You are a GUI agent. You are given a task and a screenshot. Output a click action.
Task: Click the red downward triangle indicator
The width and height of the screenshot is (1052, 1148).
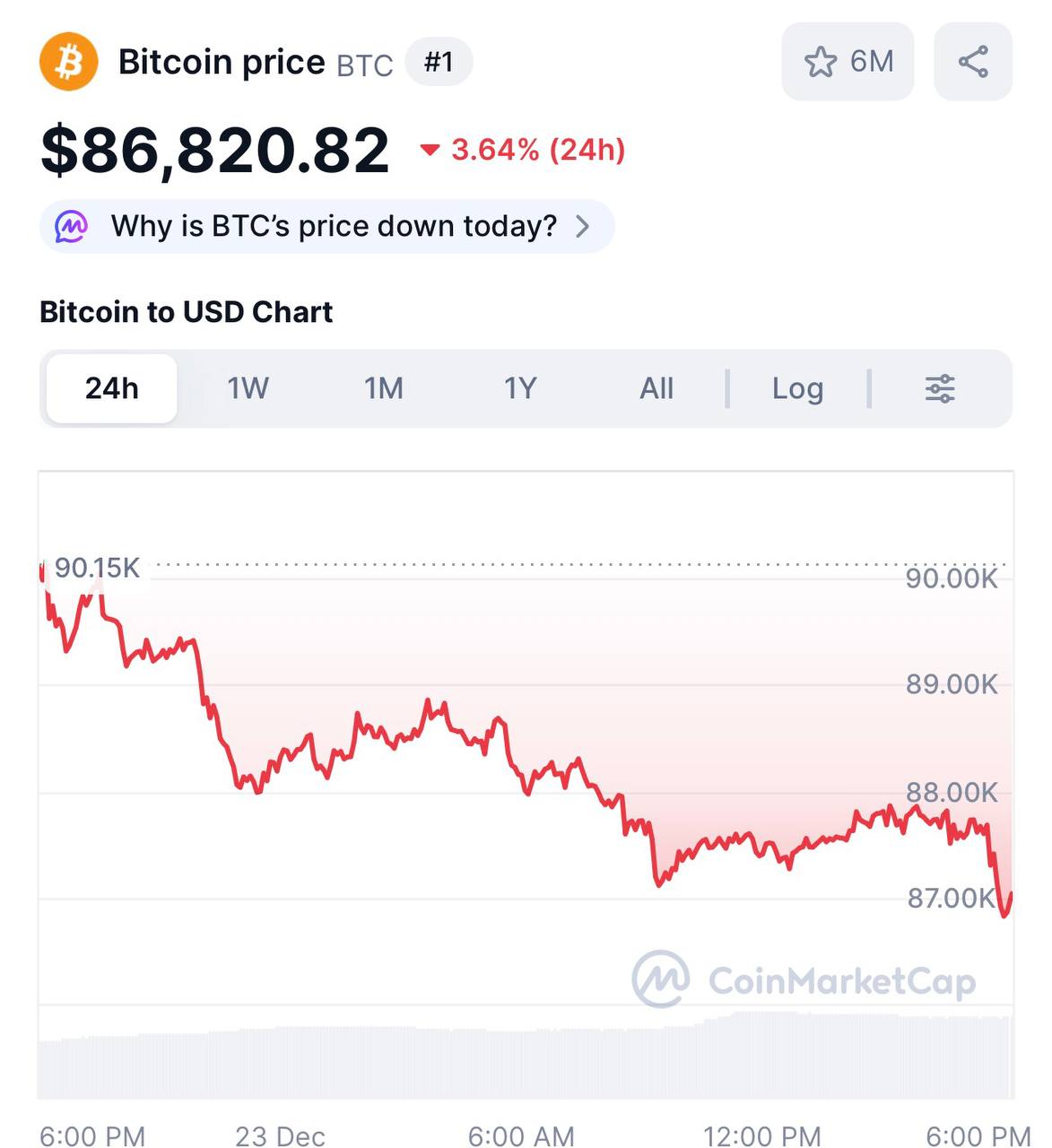pos(430,150)
